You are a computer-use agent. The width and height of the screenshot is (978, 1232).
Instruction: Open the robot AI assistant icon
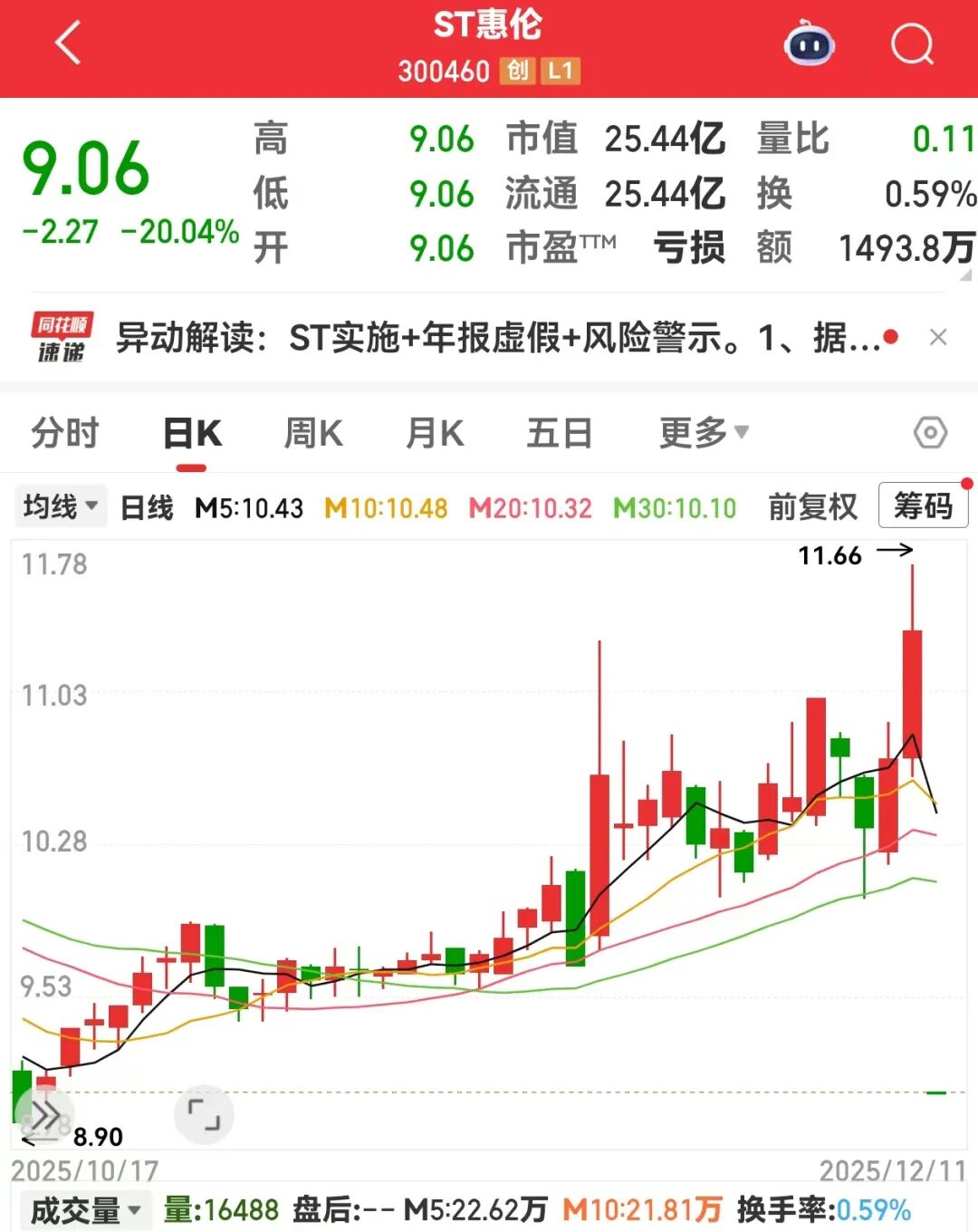809,43
